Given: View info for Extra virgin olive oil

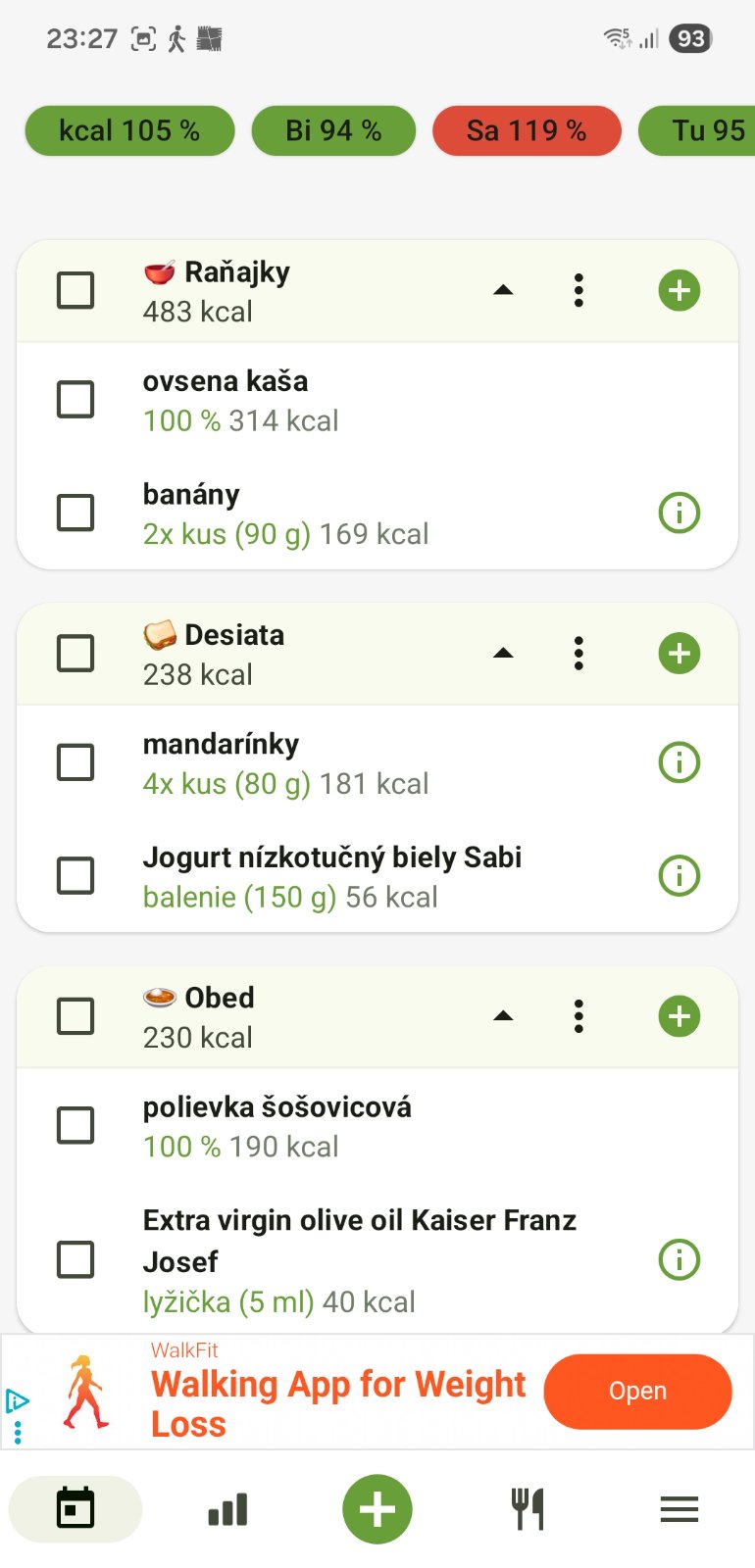Looking at the screenshot, I should tap(679, 1259).
